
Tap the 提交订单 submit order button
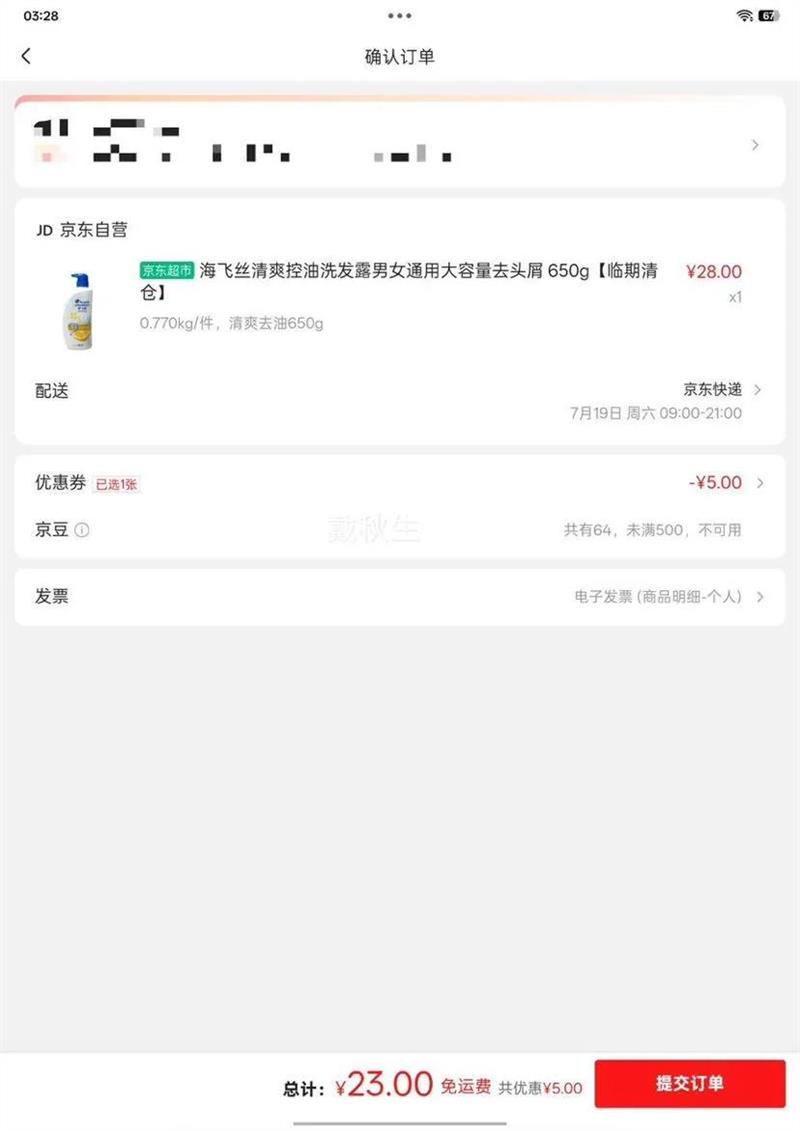[x=690, y=1083]
